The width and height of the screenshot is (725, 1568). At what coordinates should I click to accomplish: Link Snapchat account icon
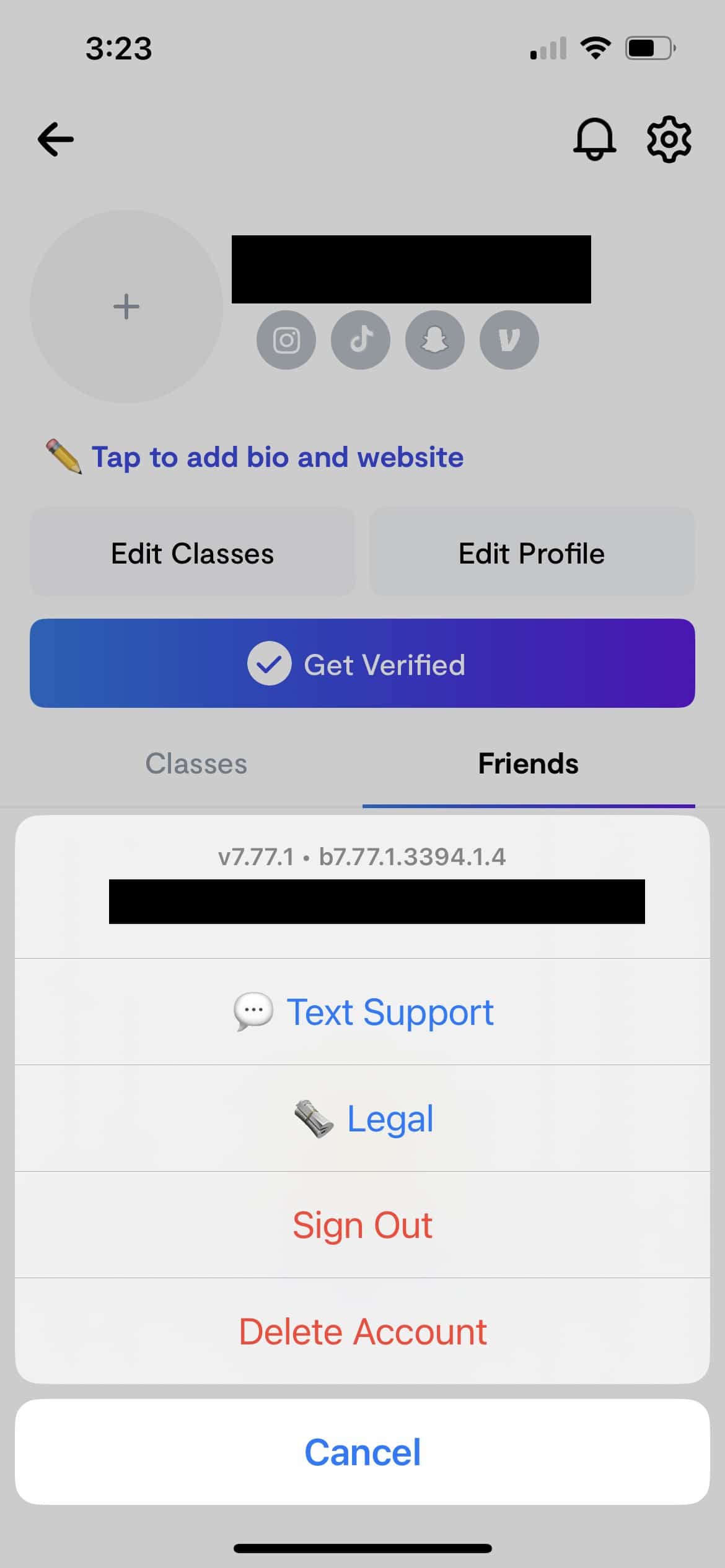[435, 340]
